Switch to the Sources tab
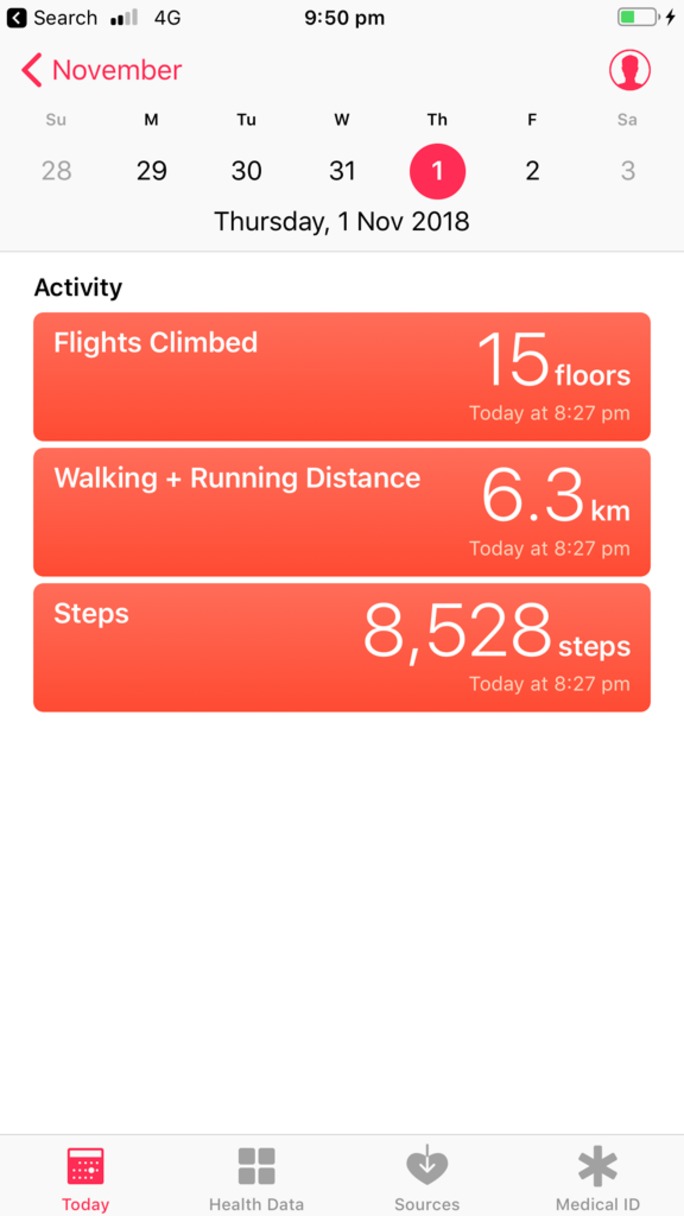Image resolution: width=684 pixels, height=1216 pixels. tap(427, 1178)
